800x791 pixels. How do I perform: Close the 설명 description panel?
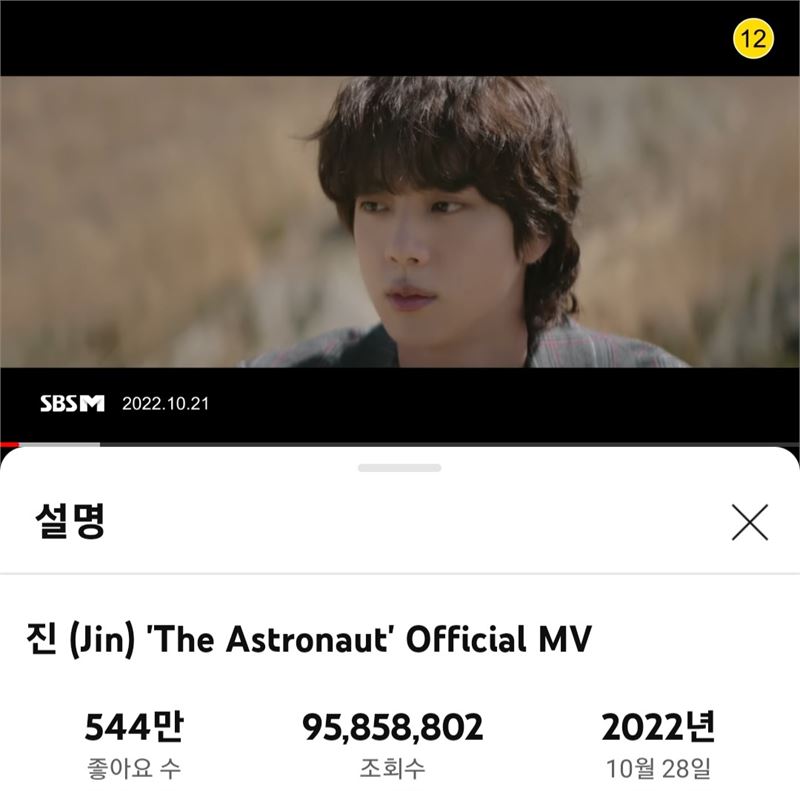click(x=749, y=522)
